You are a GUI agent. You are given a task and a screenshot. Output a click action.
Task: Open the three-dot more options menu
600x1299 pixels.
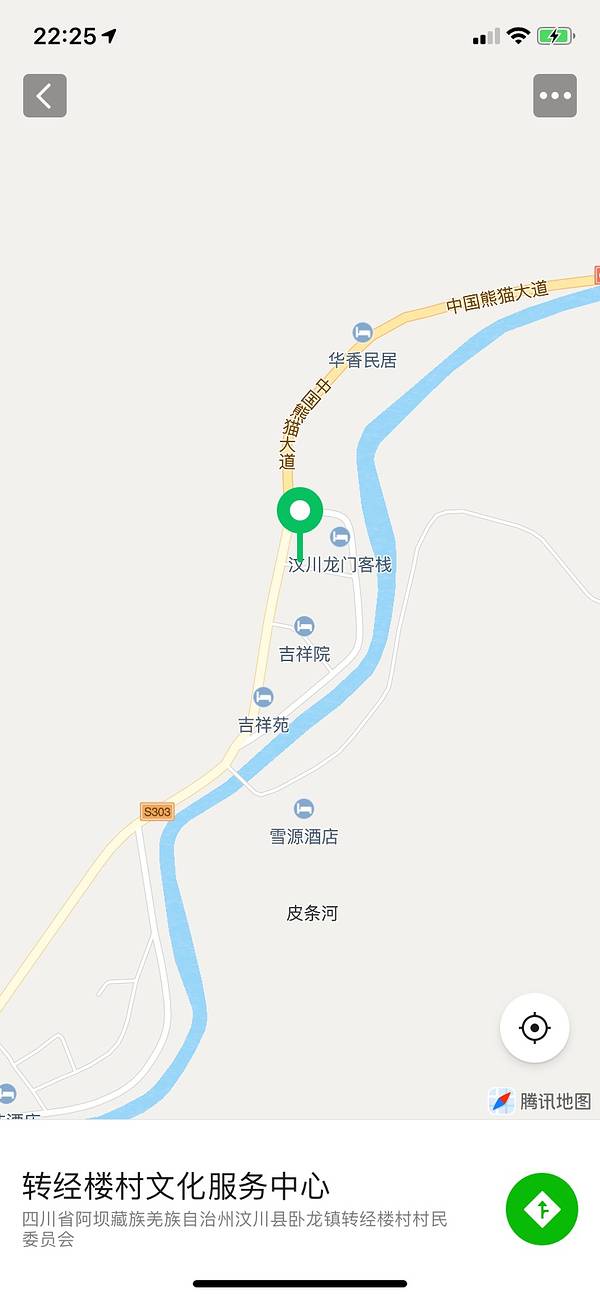[x=555, y=96]
